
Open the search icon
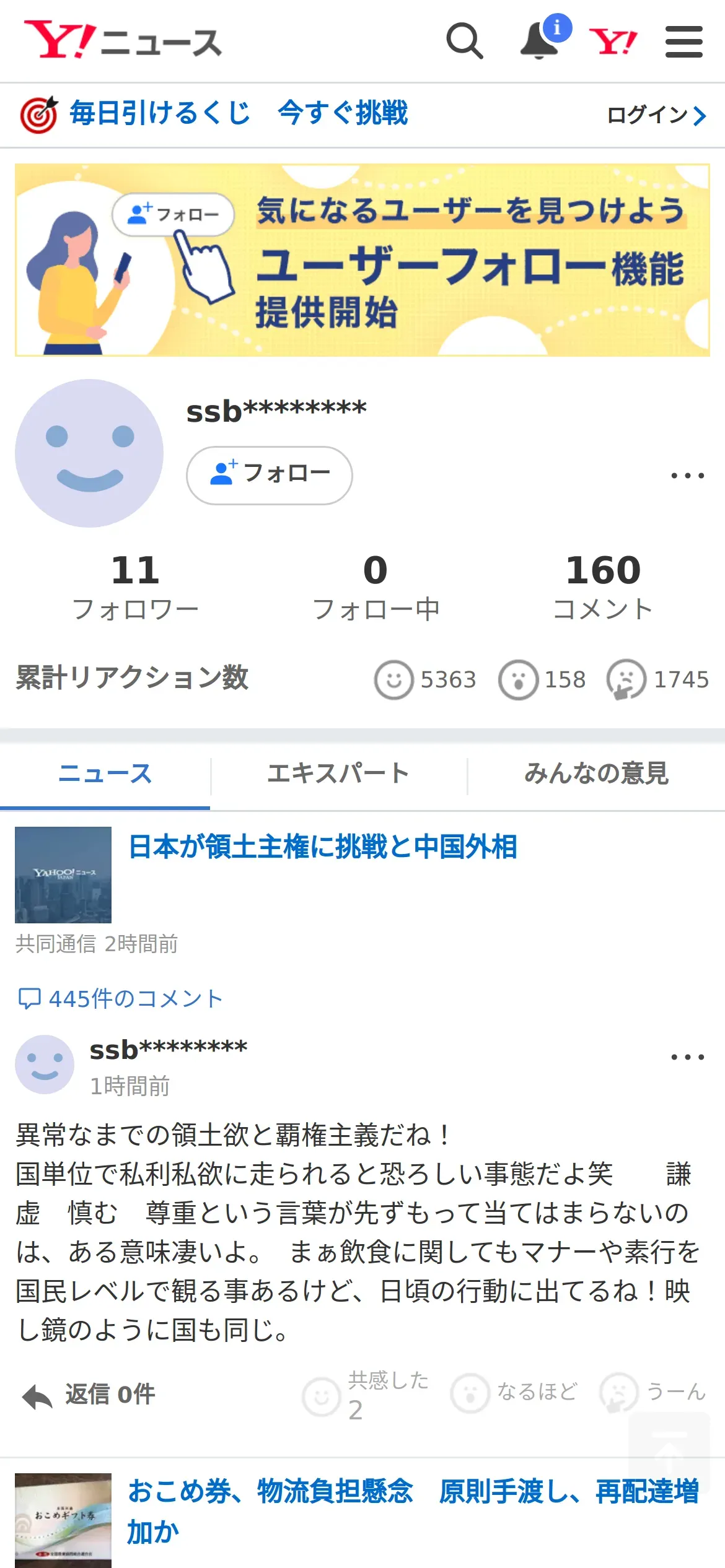click(464, 41)
